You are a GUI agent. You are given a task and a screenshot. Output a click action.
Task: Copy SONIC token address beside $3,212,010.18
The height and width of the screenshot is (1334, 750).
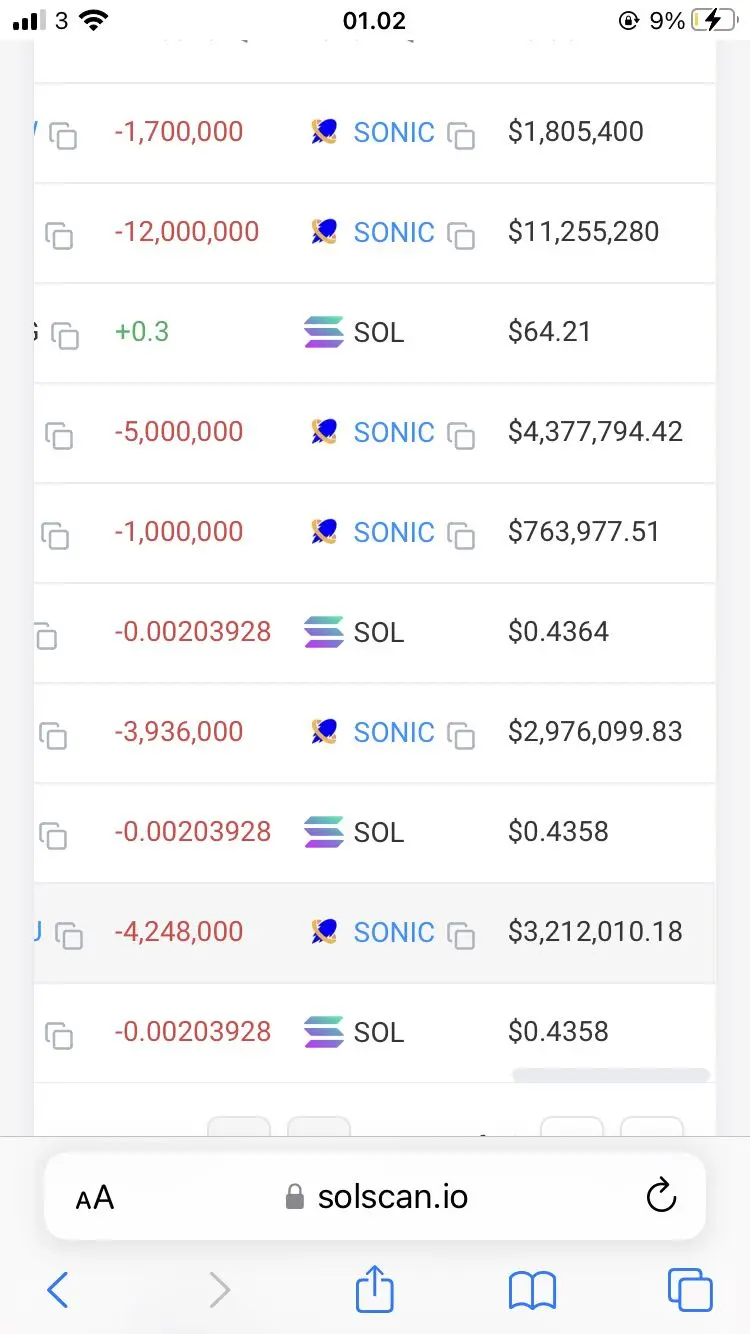[461, 935]
